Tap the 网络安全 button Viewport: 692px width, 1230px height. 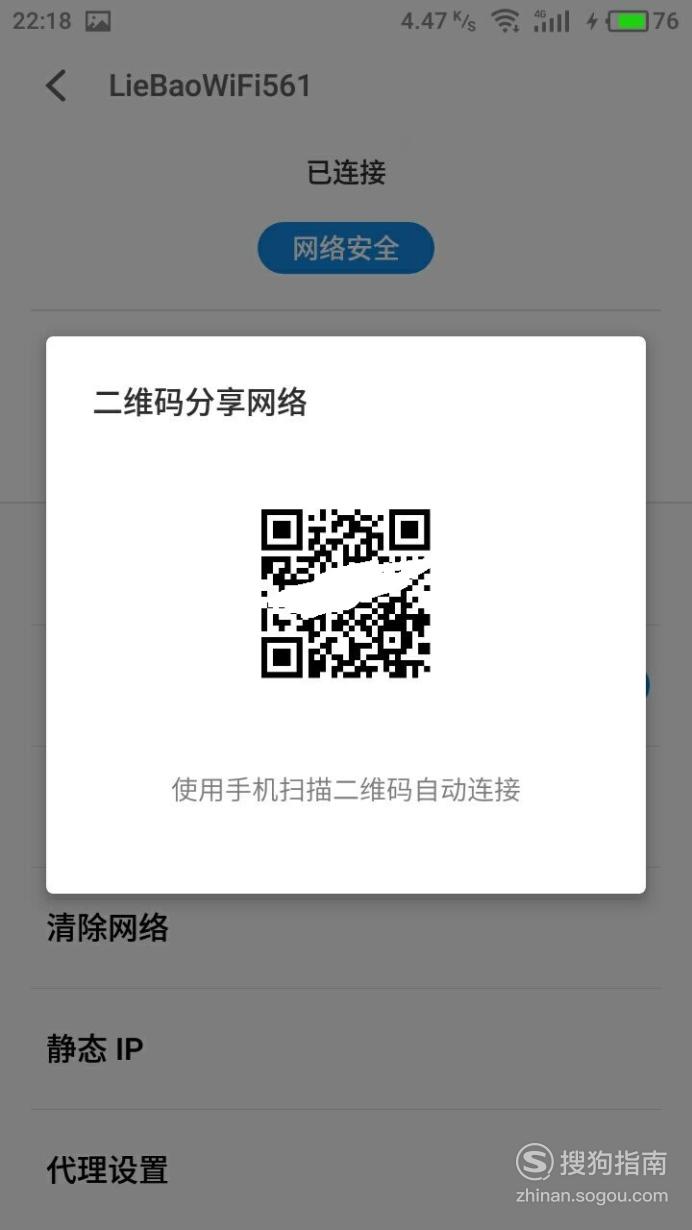(x=346, y=248)
